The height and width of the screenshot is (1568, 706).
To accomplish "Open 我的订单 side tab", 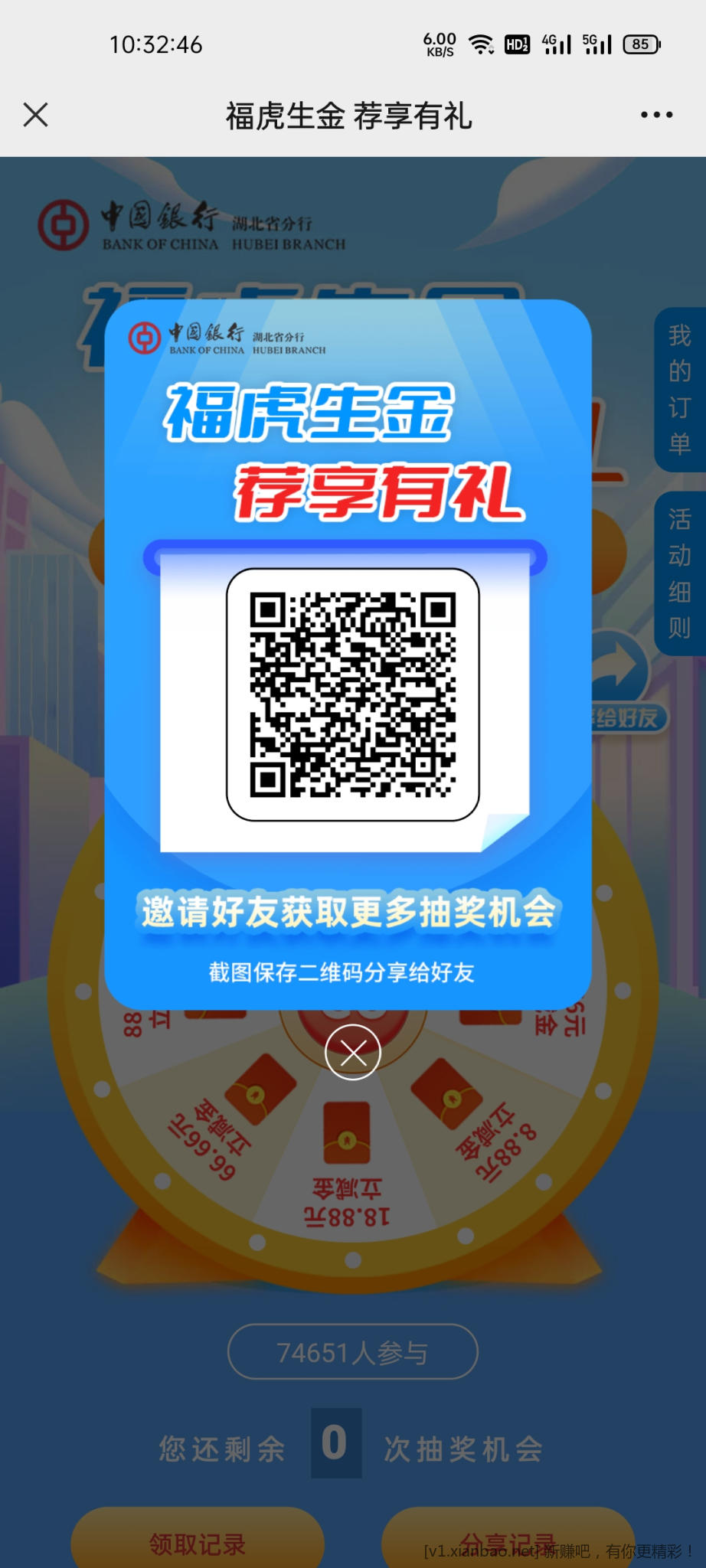I will coord(679,390).
